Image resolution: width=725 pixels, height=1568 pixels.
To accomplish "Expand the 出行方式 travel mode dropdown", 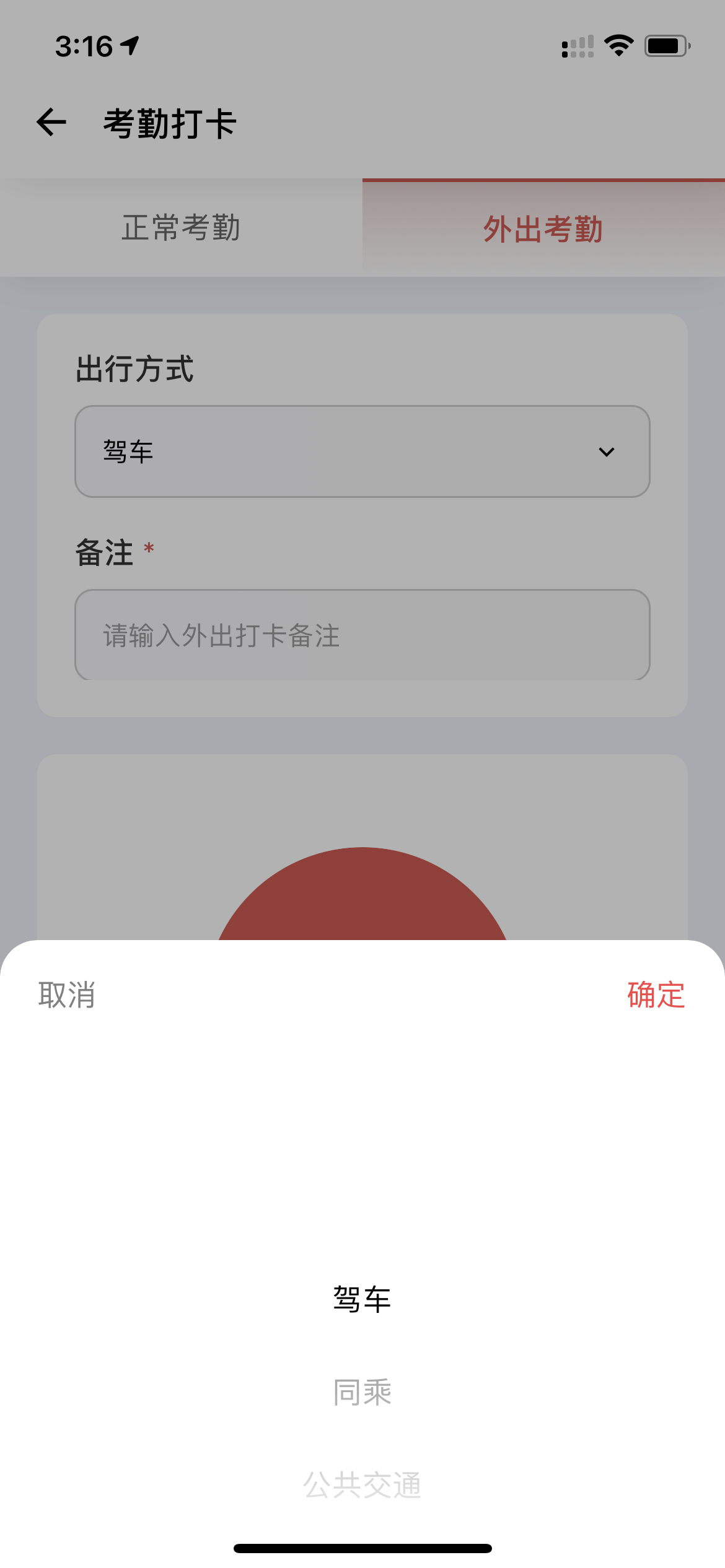I will pos(362,451).
